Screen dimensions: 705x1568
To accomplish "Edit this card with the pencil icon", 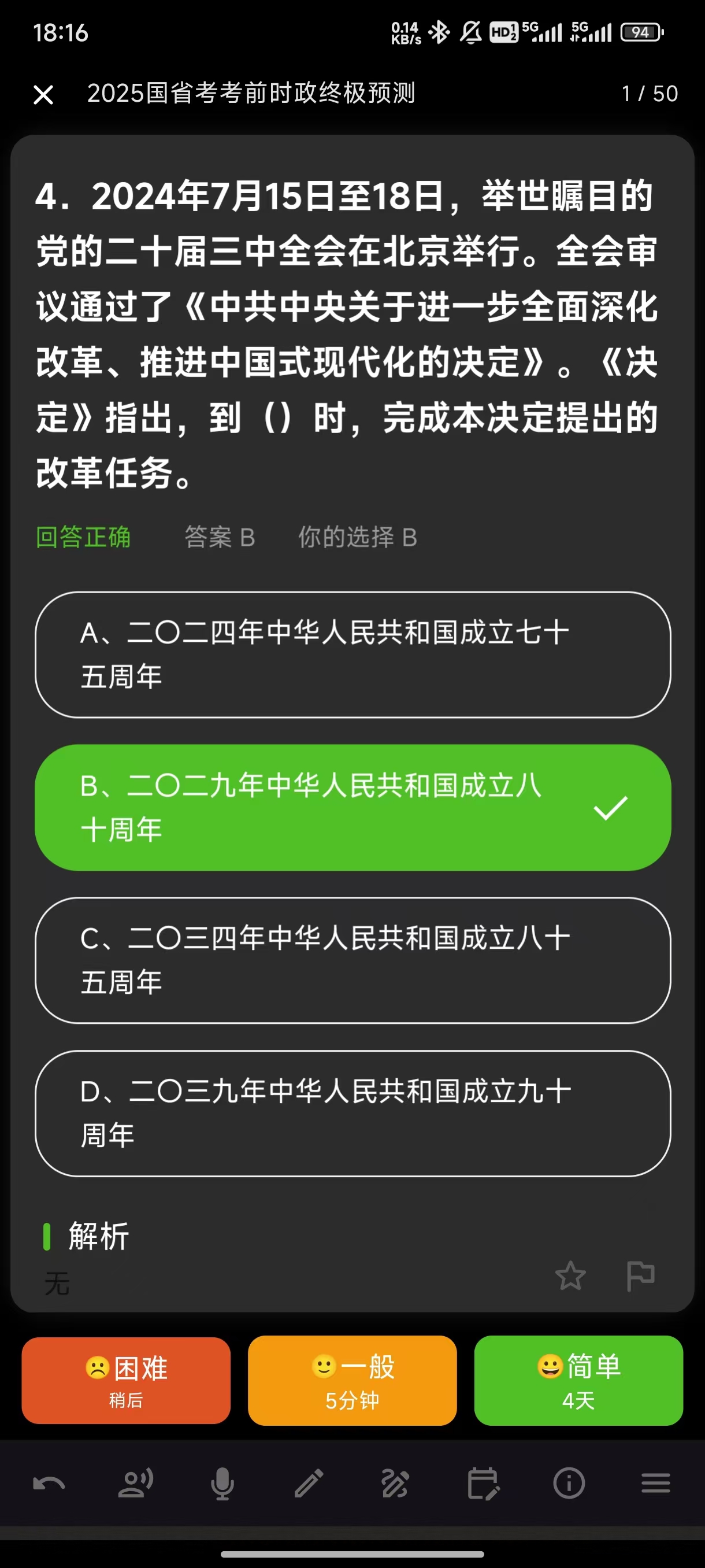I will [x=309, y=1484].
